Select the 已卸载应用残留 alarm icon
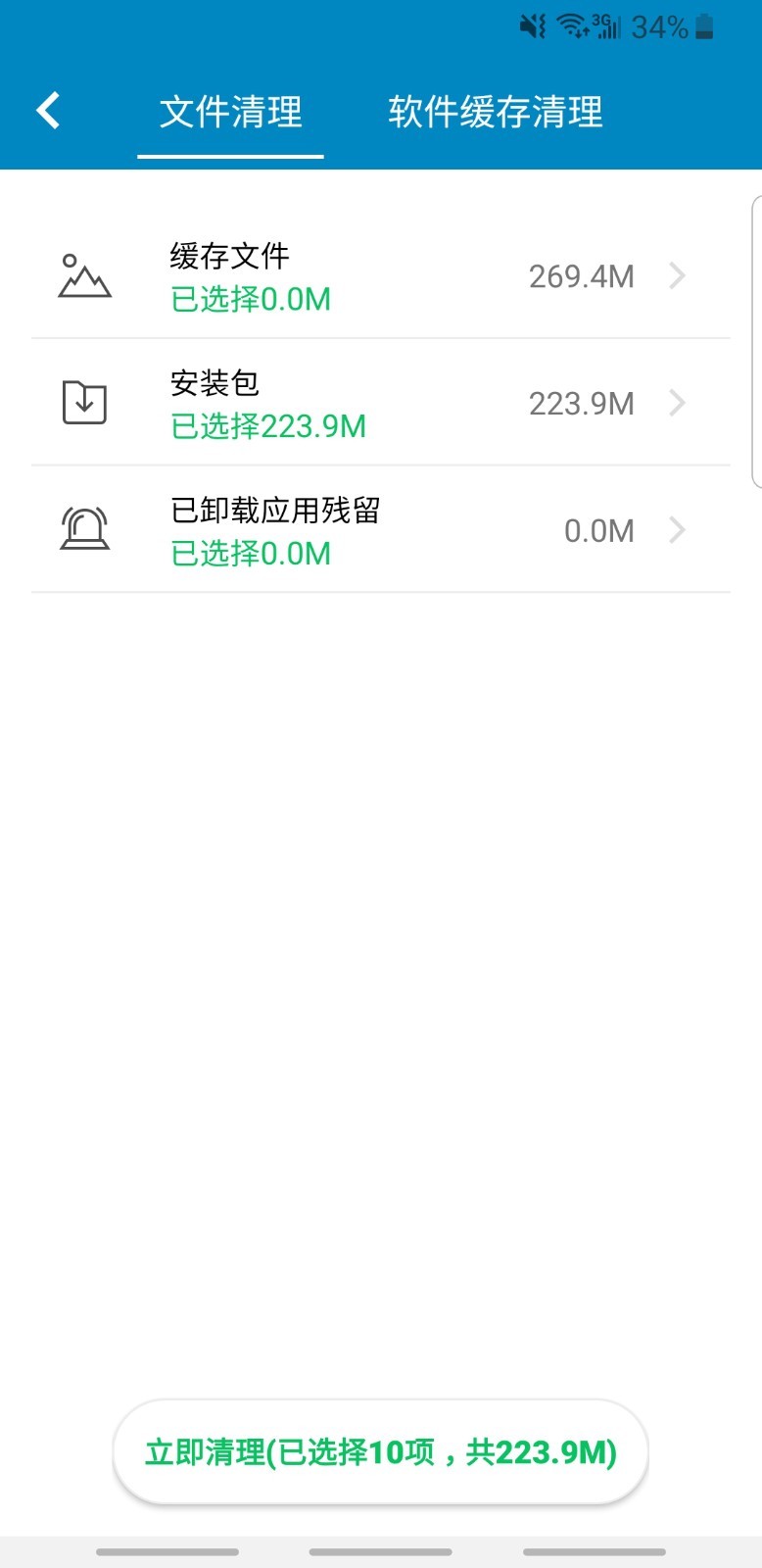Viewport: 762px width, 1568px height. click(x=83, y=529)
